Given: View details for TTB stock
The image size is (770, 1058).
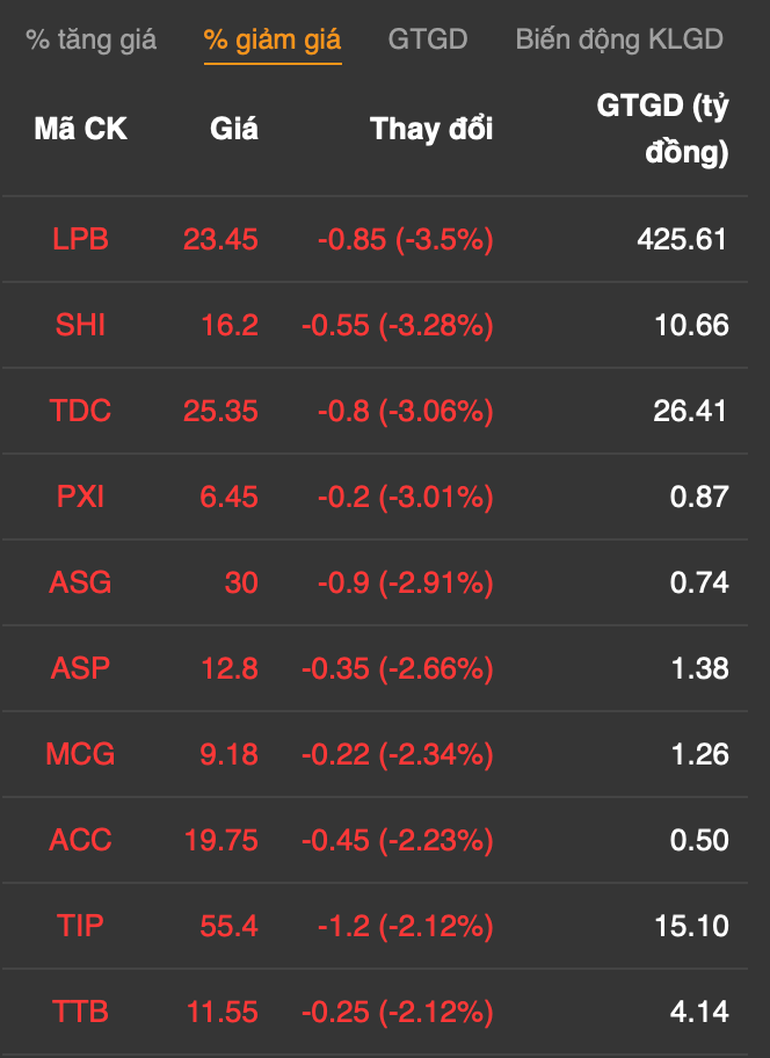Looking at the screenshot, I should [x=80, y=1012].
